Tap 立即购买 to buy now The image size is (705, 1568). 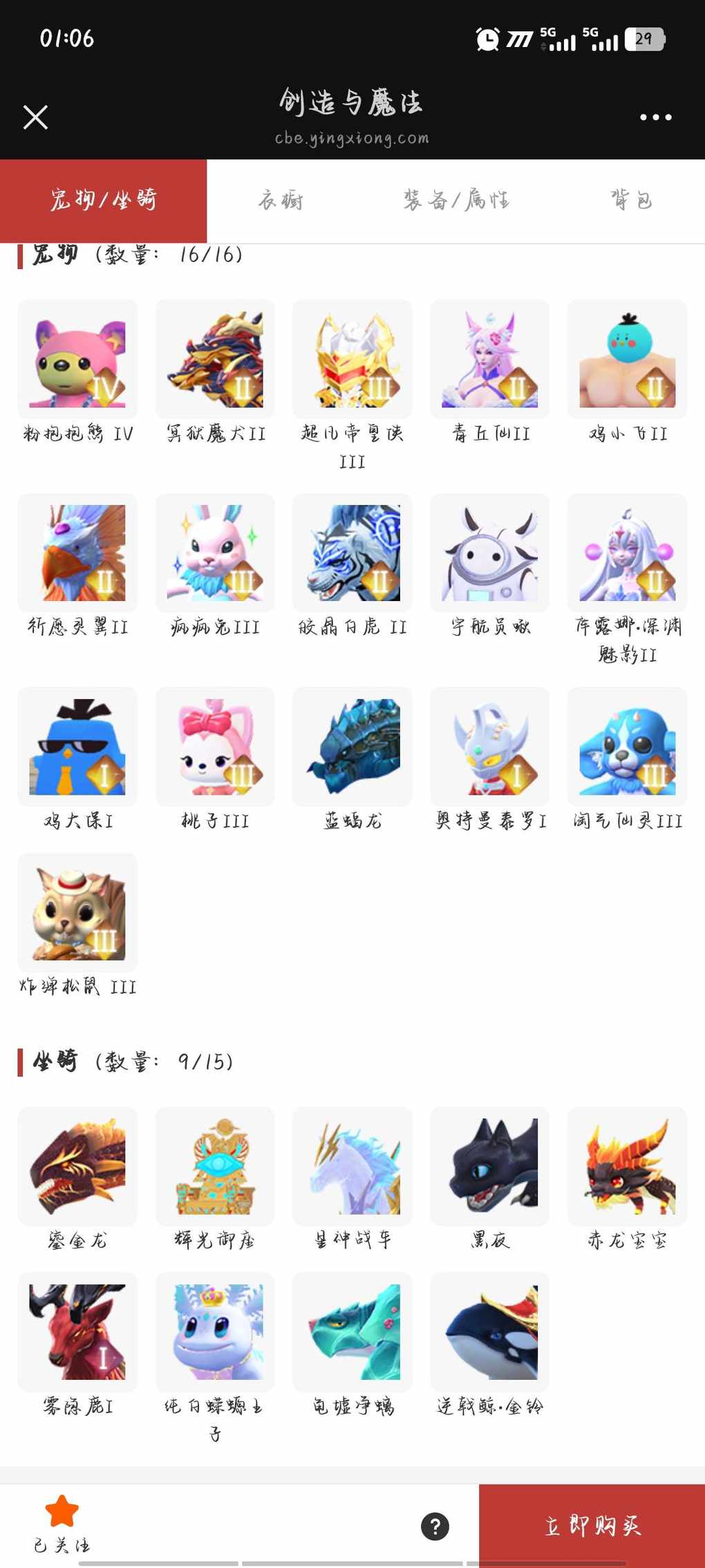point(592,1526)
